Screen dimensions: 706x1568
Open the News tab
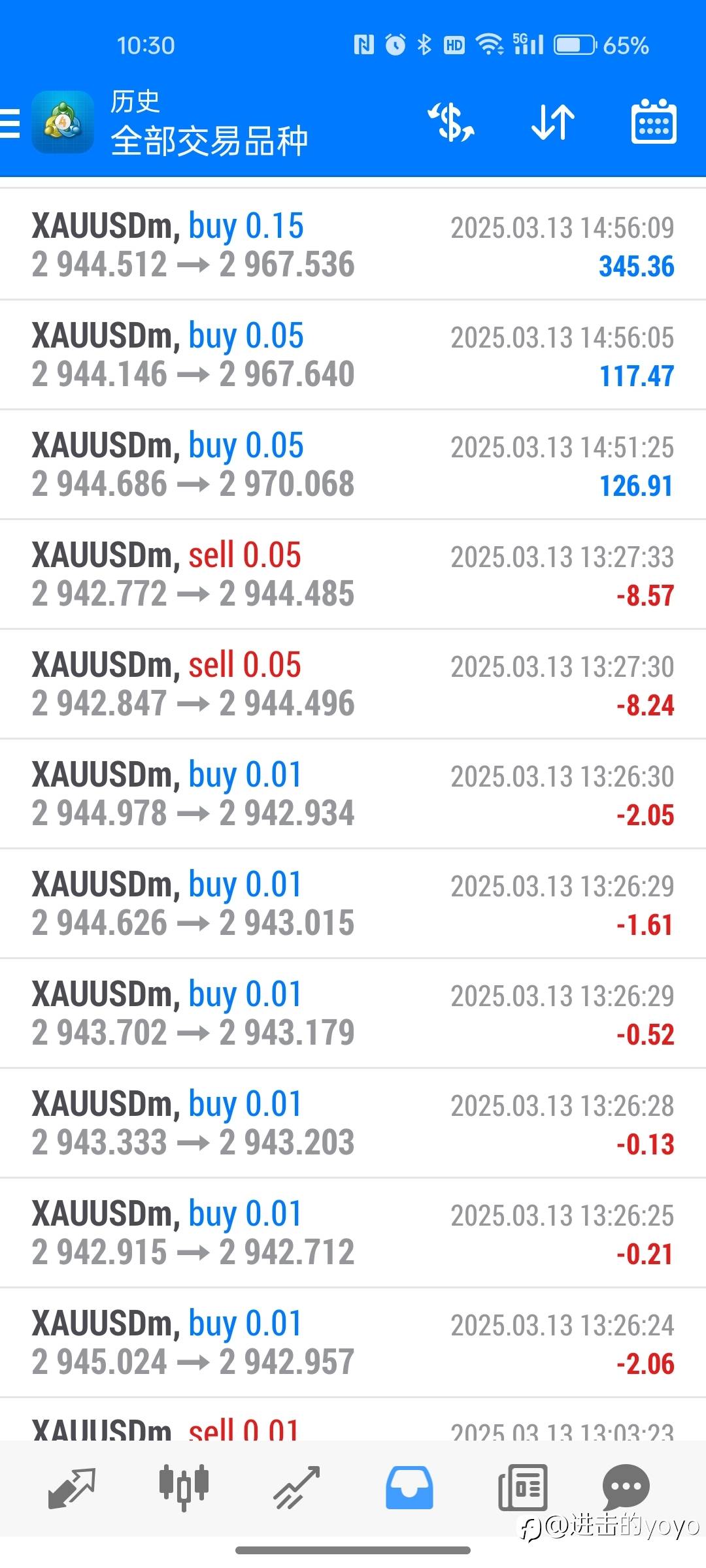[x=522, y=1488]
